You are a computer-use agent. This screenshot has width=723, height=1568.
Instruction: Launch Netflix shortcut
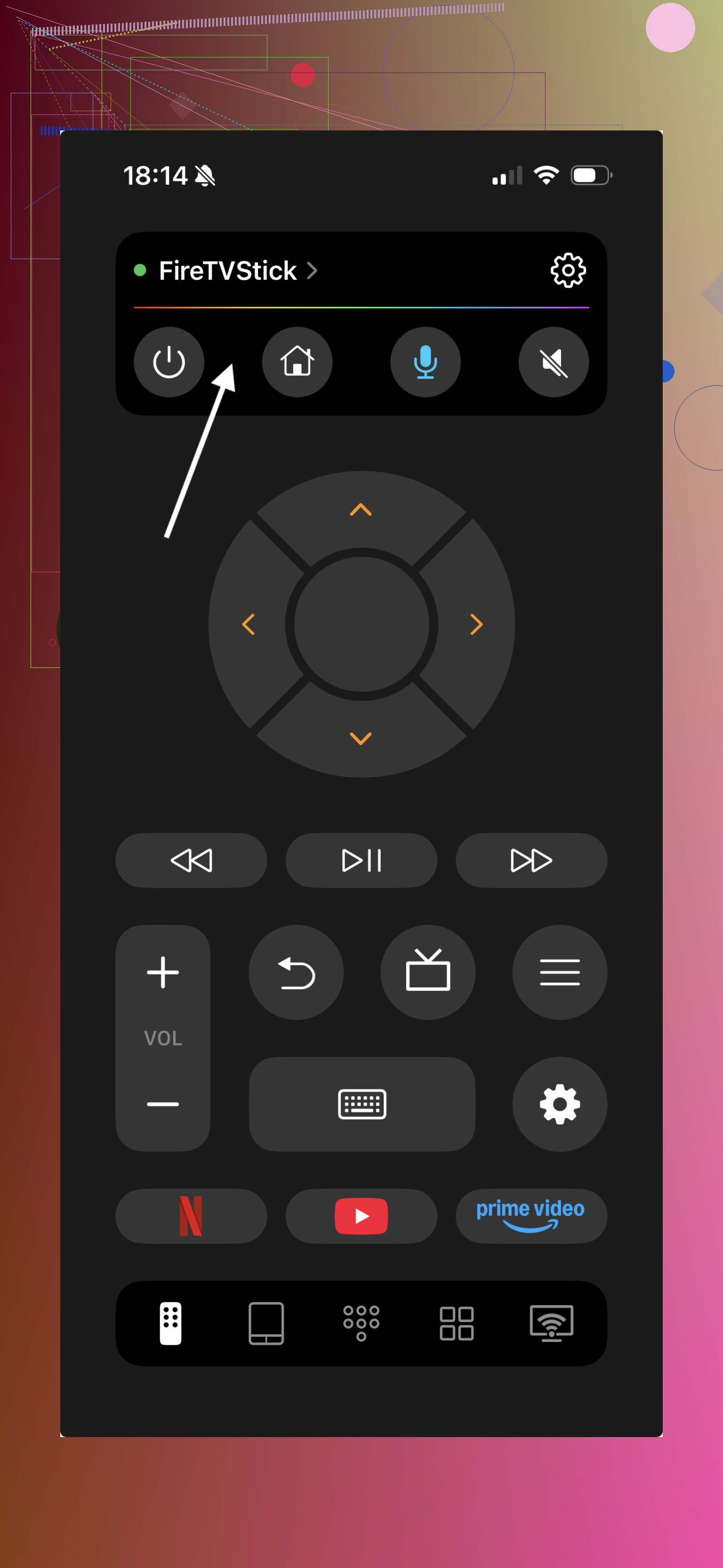click(191, 1216)
